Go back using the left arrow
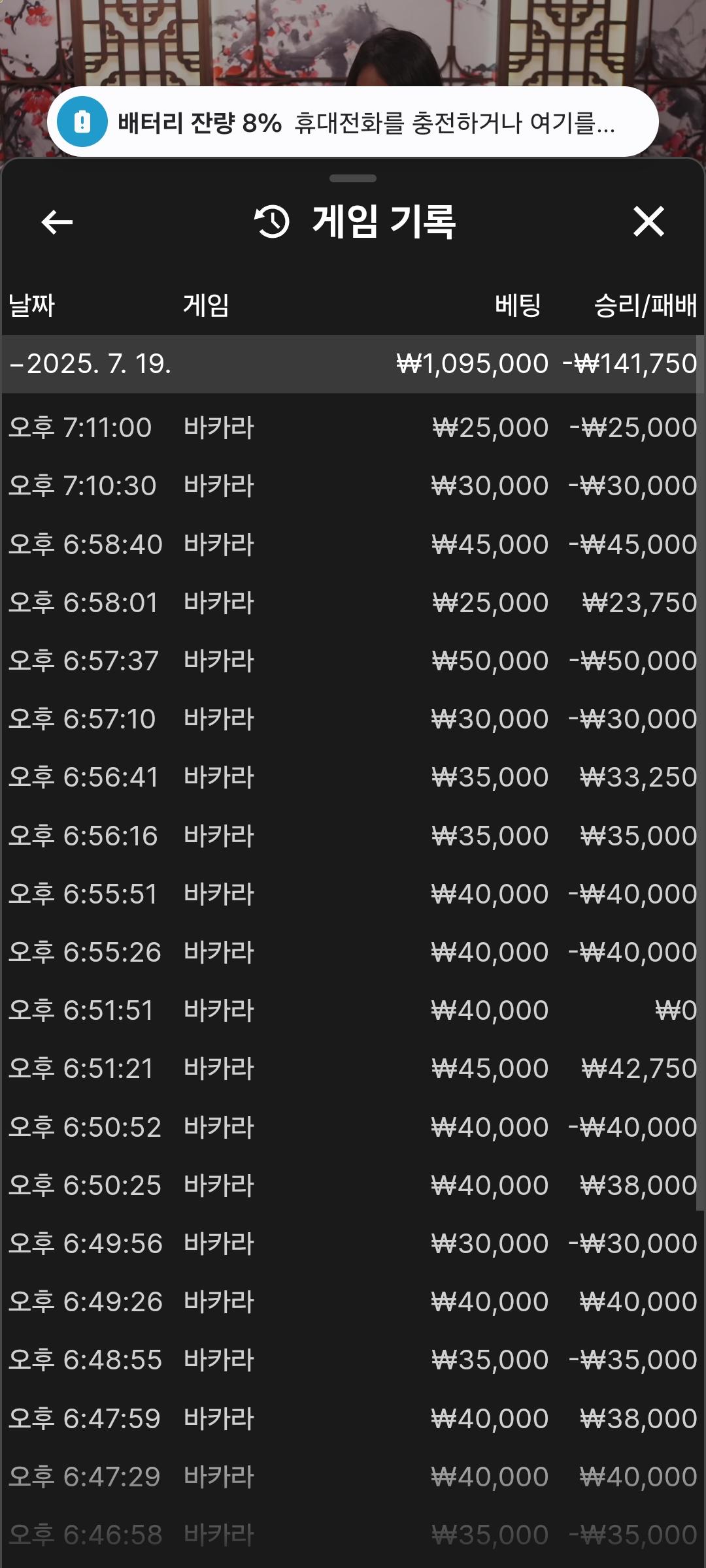 coord(57,222)
